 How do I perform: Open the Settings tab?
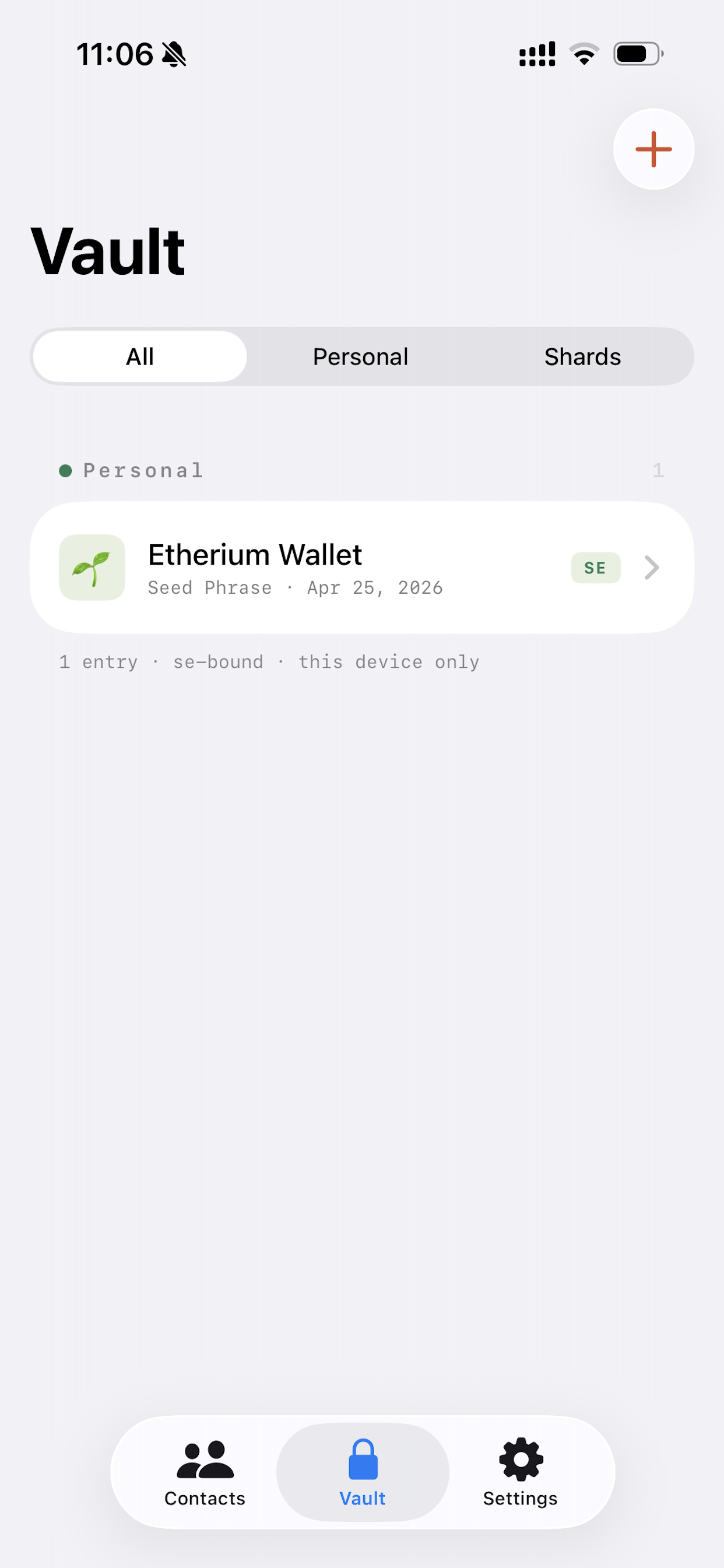520,1472
